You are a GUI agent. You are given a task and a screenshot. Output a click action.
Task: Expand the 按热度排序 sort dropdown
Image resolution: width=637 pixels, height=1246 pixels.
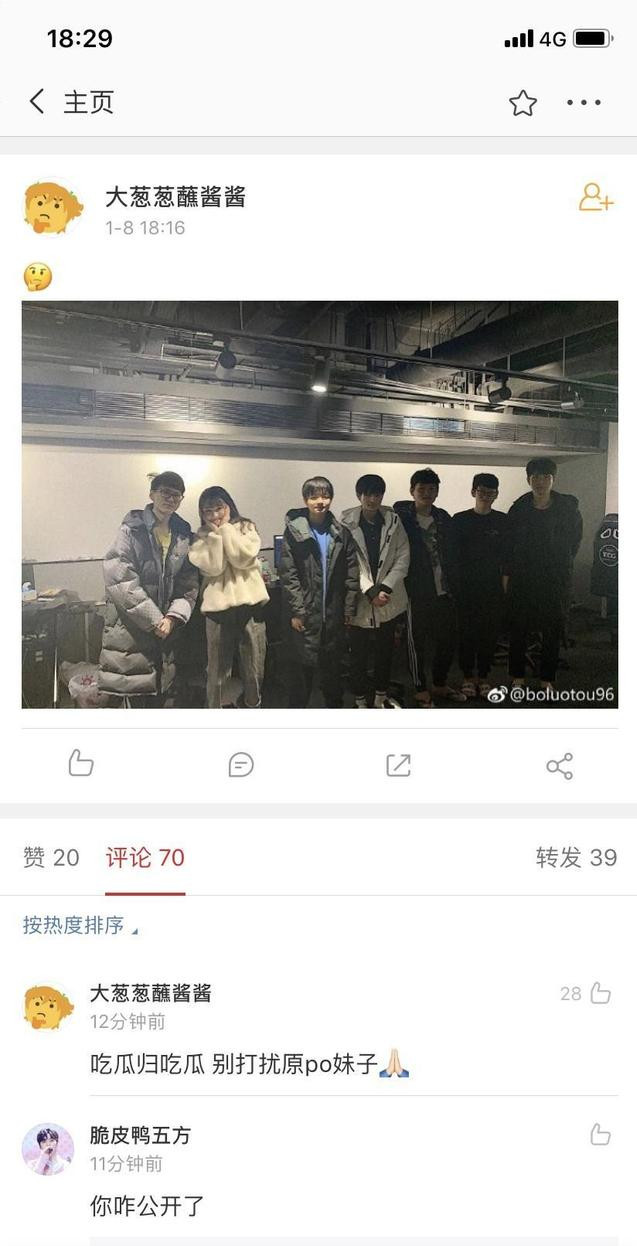80,926
